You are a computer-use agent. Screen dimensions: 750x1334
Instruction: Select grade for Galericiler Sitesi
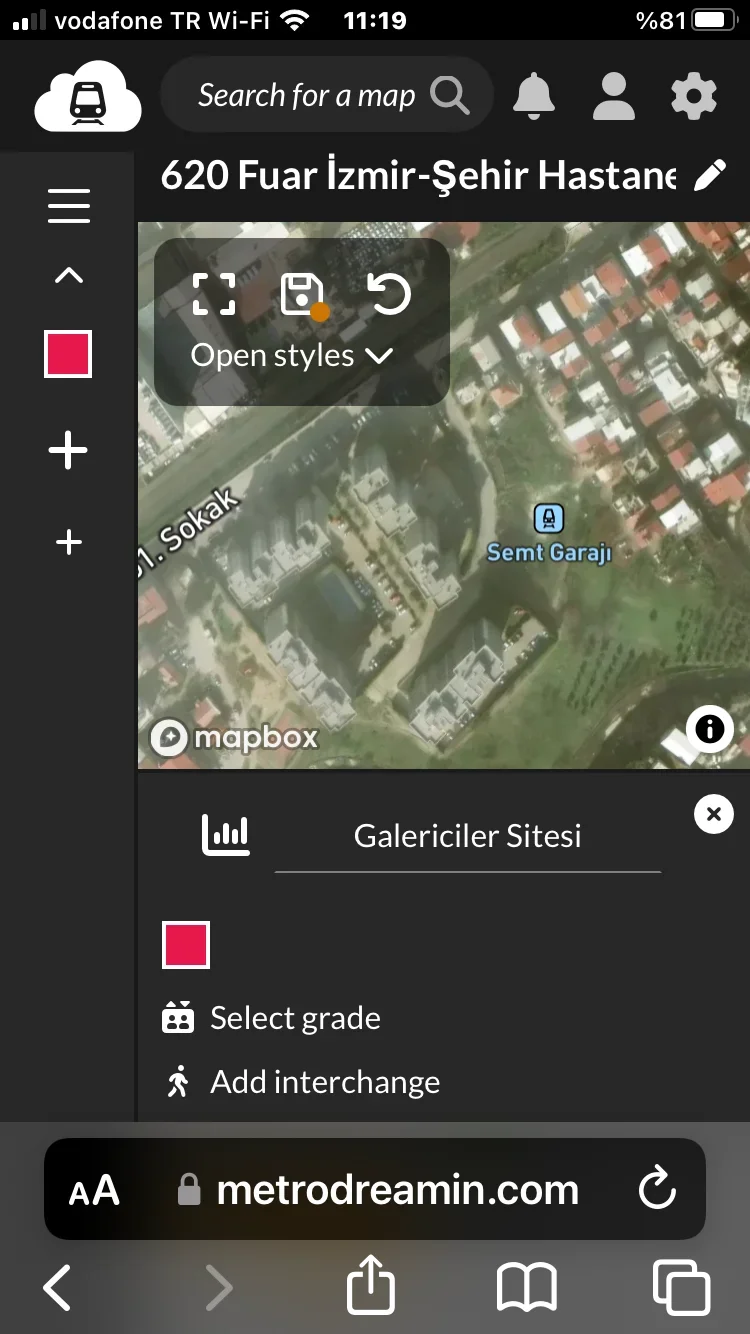pyautogui.click(x=294, y=1017)
